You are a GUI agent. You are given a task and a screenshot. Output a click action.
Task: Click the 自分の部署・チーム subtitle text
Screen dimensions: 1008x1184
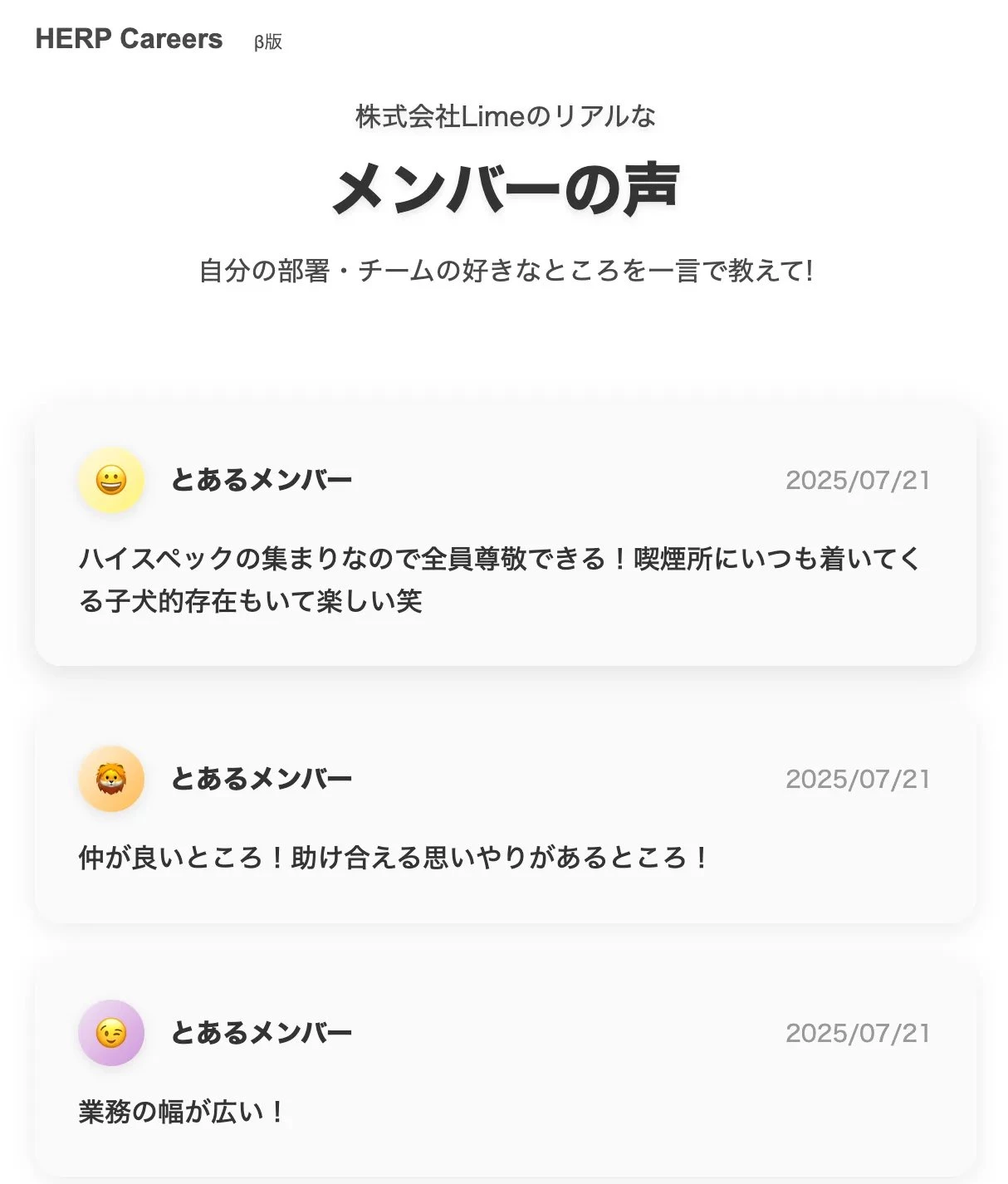coord(504,269)
